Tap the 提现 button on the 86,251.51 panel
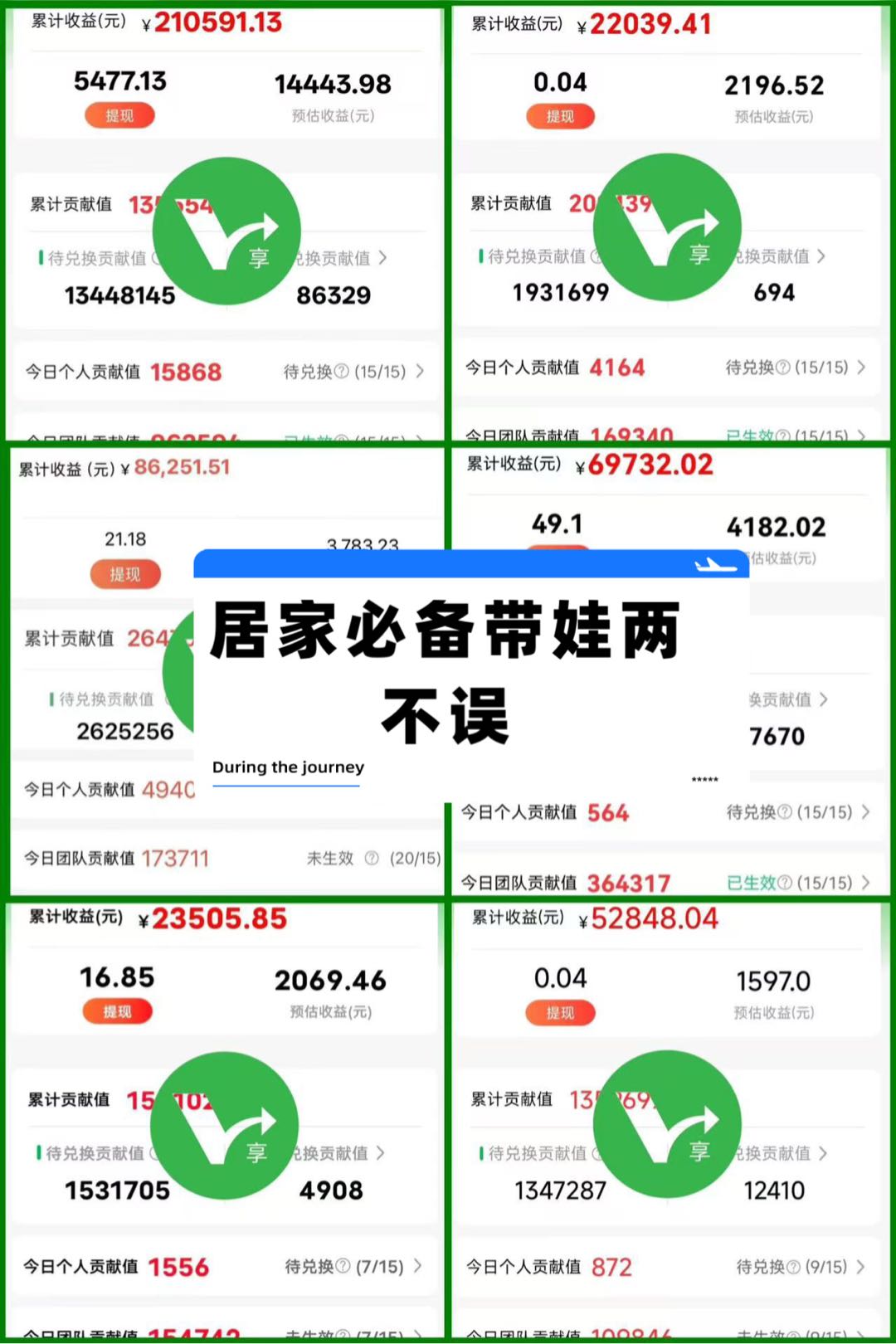This screenshot has width=896, height=1344. 125,574
